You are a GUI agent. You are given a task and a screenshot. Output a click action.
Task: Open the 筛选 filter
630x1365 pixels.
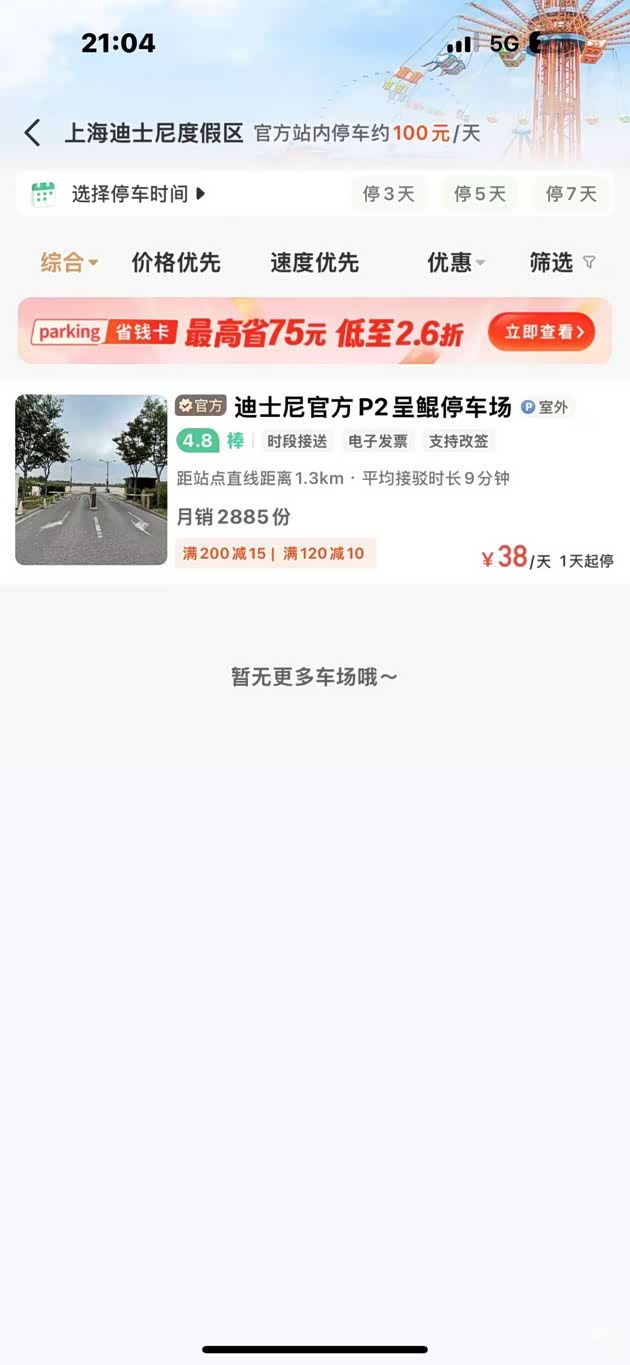pyautogui.click(x=562, y=263)
